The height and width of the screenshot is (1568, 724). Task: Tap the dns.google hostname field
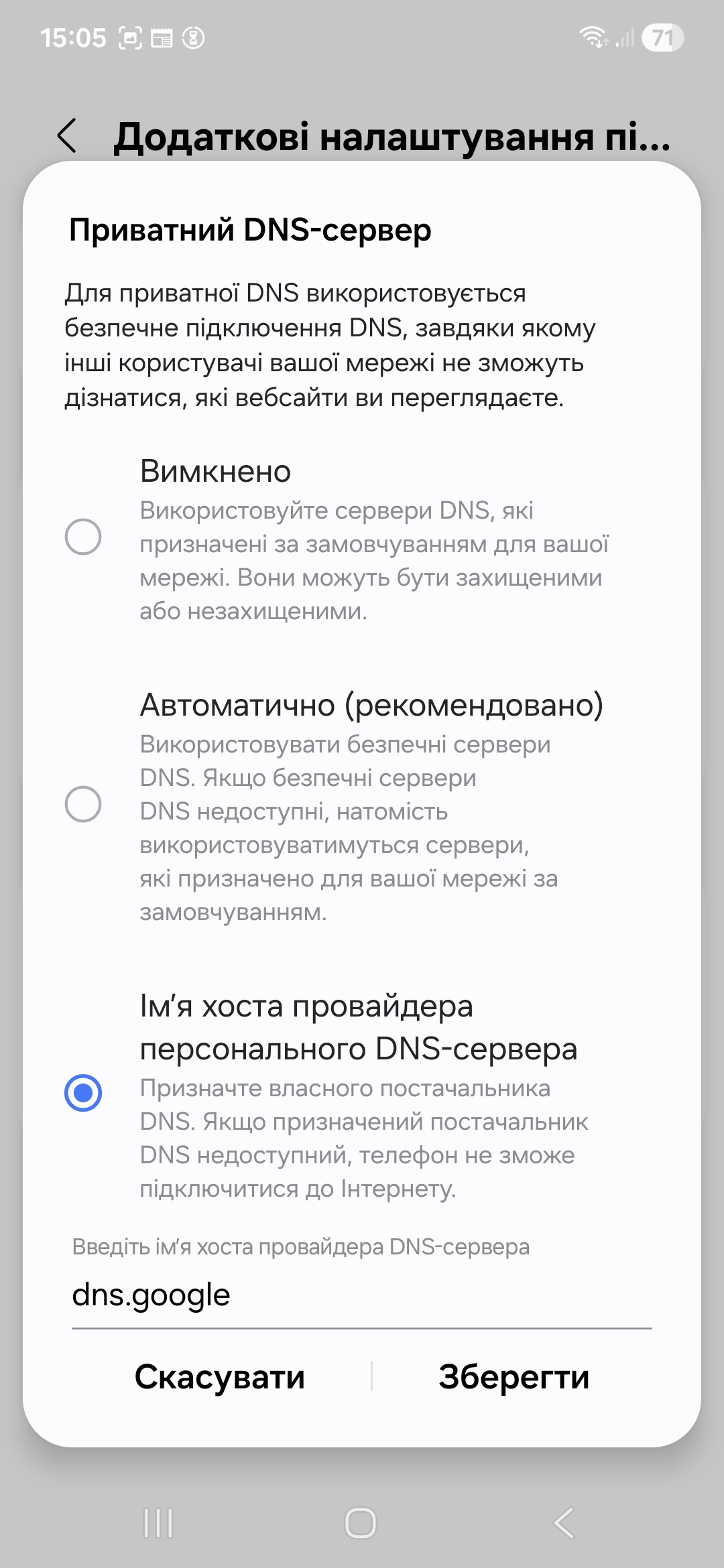tap(361, 1295)
